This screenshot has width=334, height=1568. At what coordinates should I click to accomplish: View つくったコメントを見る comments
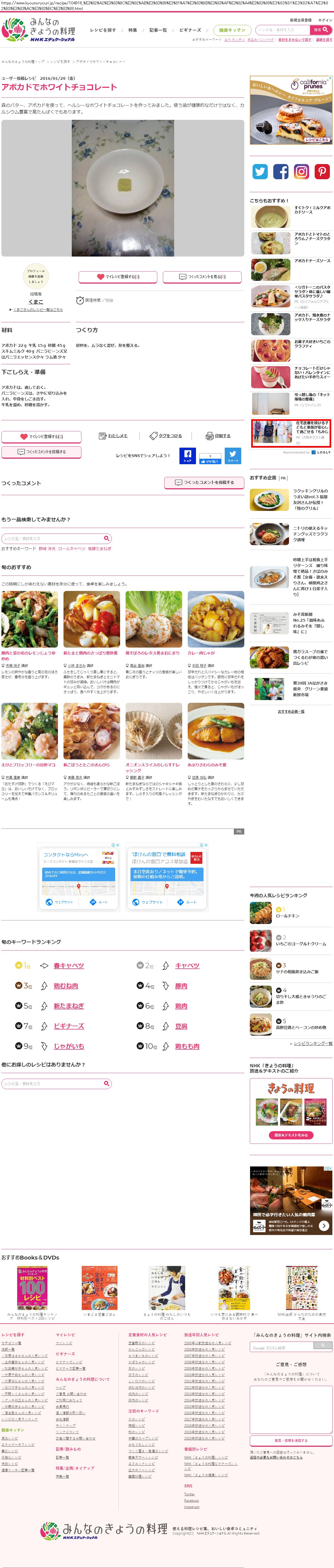point(202,276)
